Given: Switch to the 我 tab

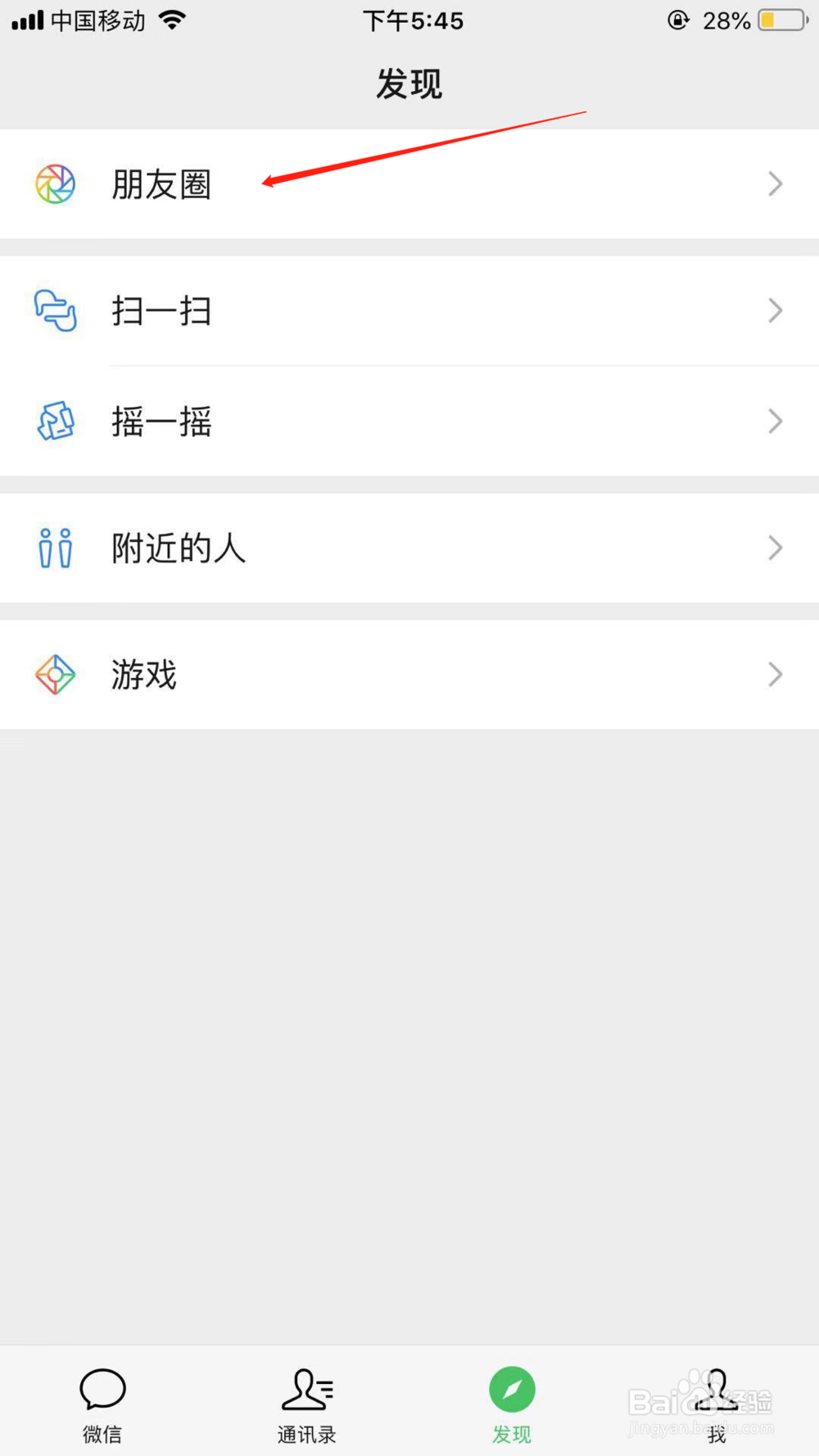Looking at the screenshot, I should [715, 1404].
